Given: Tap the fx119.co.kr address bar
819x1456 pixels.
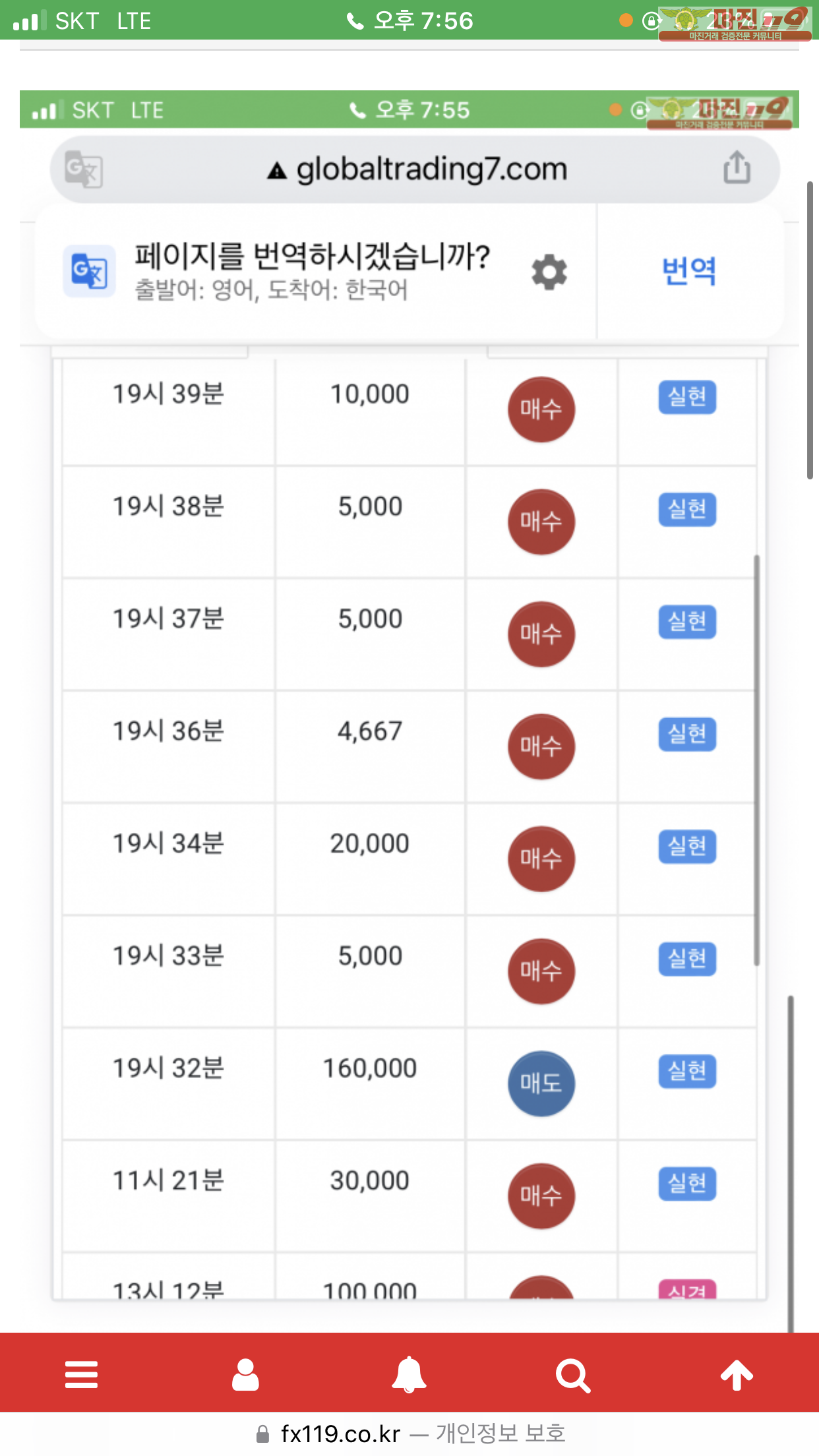Looking at the screenshot, I should click(409, 1434).
